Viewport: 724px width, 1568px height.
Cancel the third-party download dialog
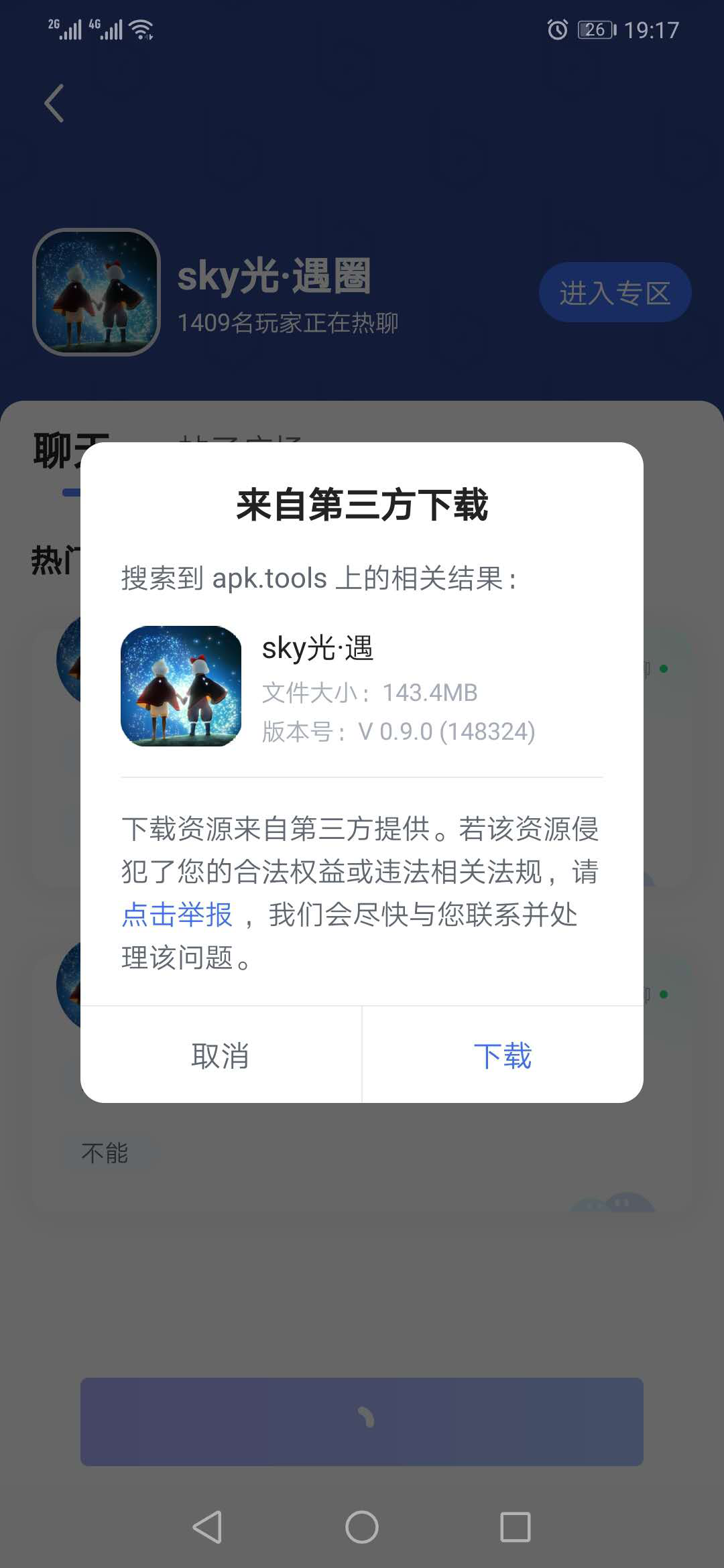[x=221, y=1056]
